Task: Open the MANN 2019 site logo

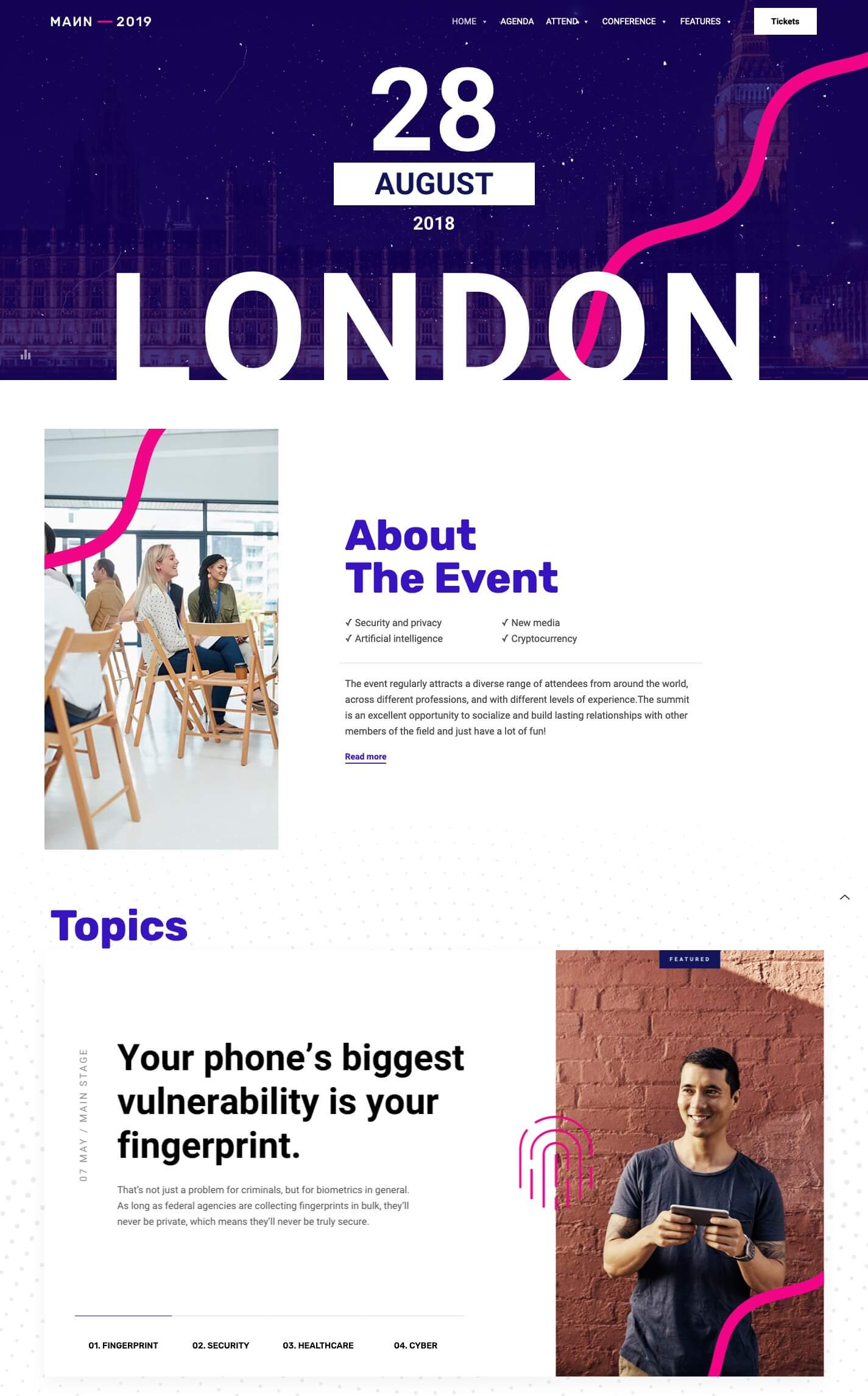Action: [x=101, y=22]
